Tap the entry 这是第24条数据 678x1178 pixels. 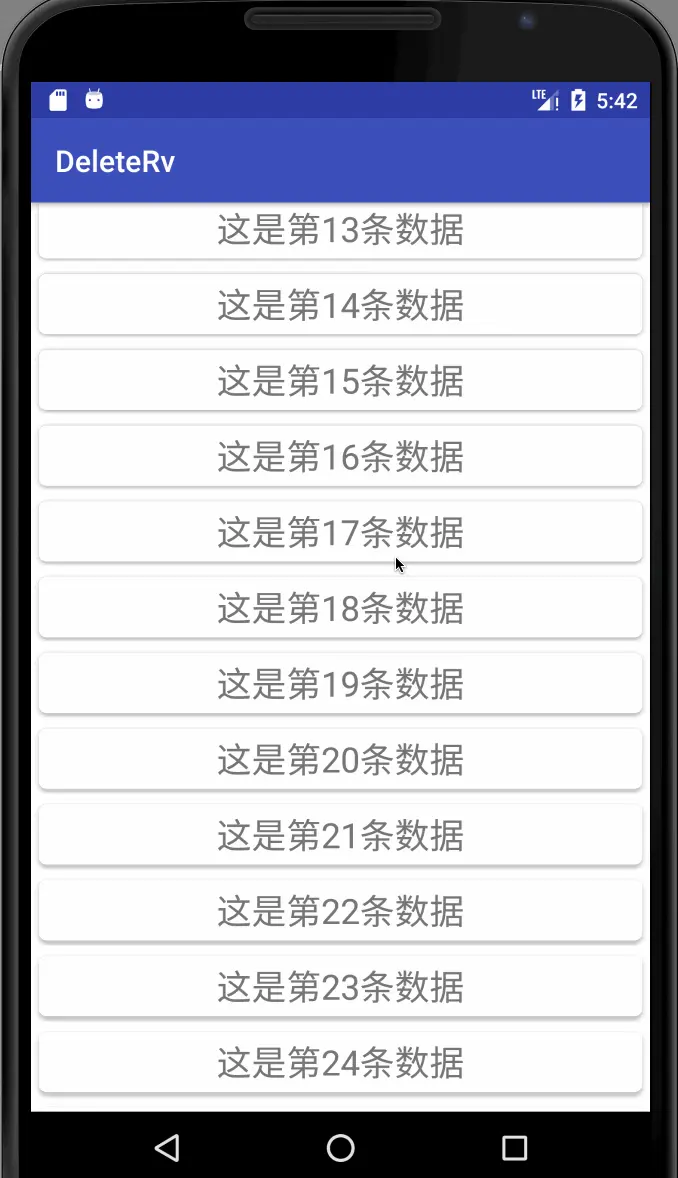341,1063
